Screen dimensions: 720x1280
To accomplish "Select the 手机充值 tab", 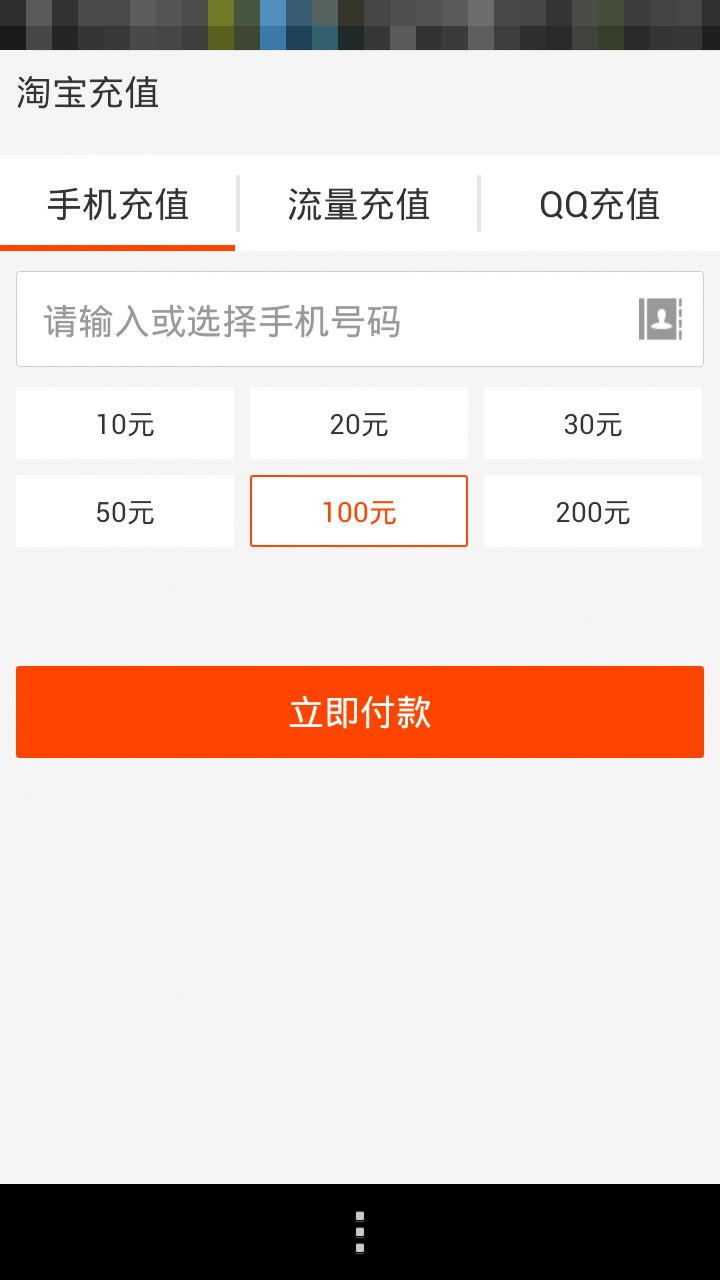I will pyautogui.click(x=118, y=204).
